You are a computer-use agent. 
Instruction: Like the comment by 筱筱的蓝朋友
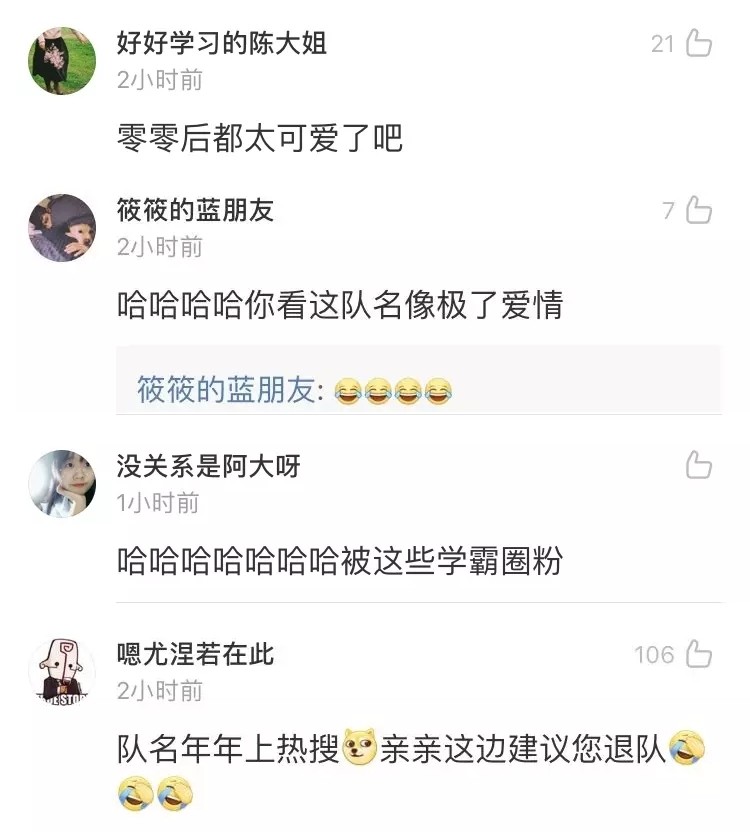[x=698, y=210]
